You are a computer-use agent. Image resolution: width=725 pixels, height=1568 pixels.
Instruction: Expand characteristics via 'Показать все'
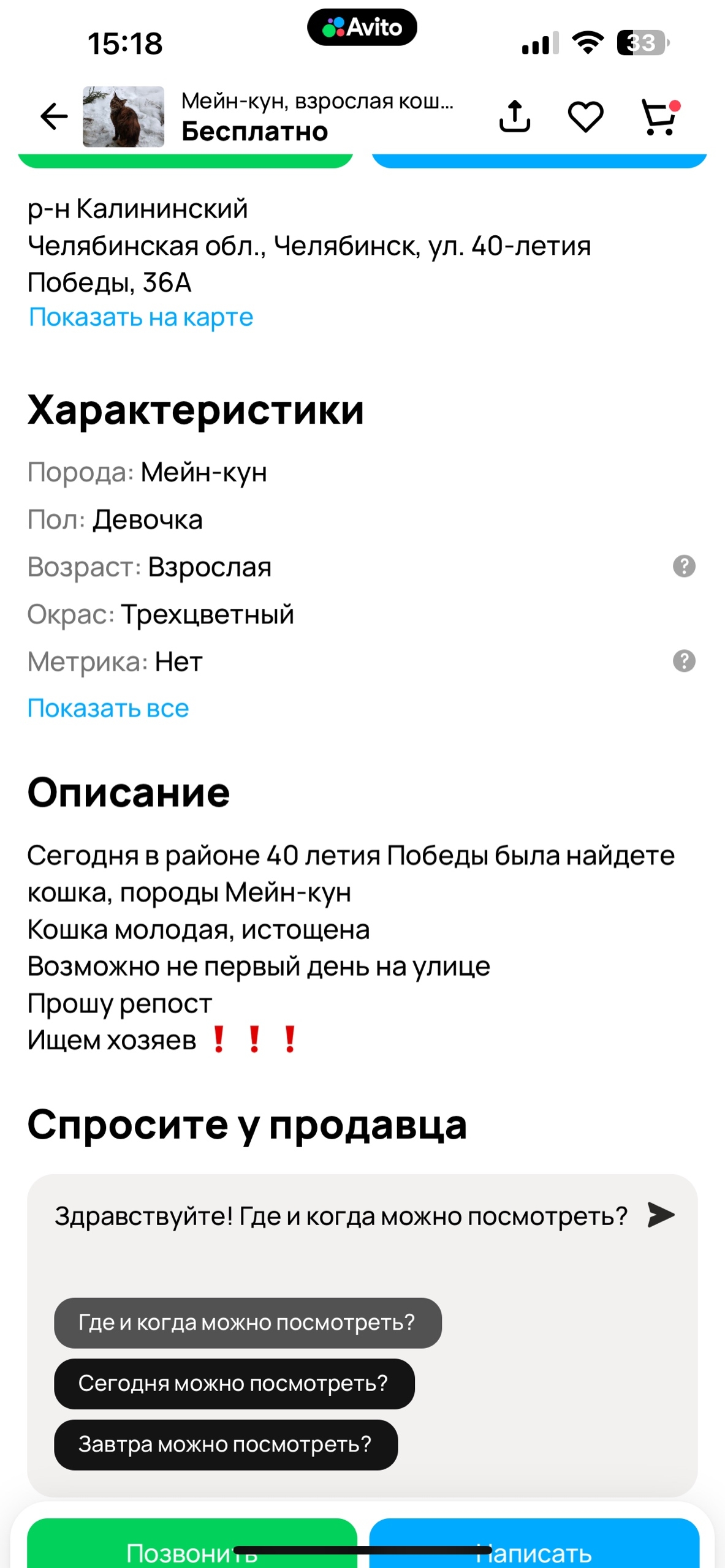coord(108,709)
